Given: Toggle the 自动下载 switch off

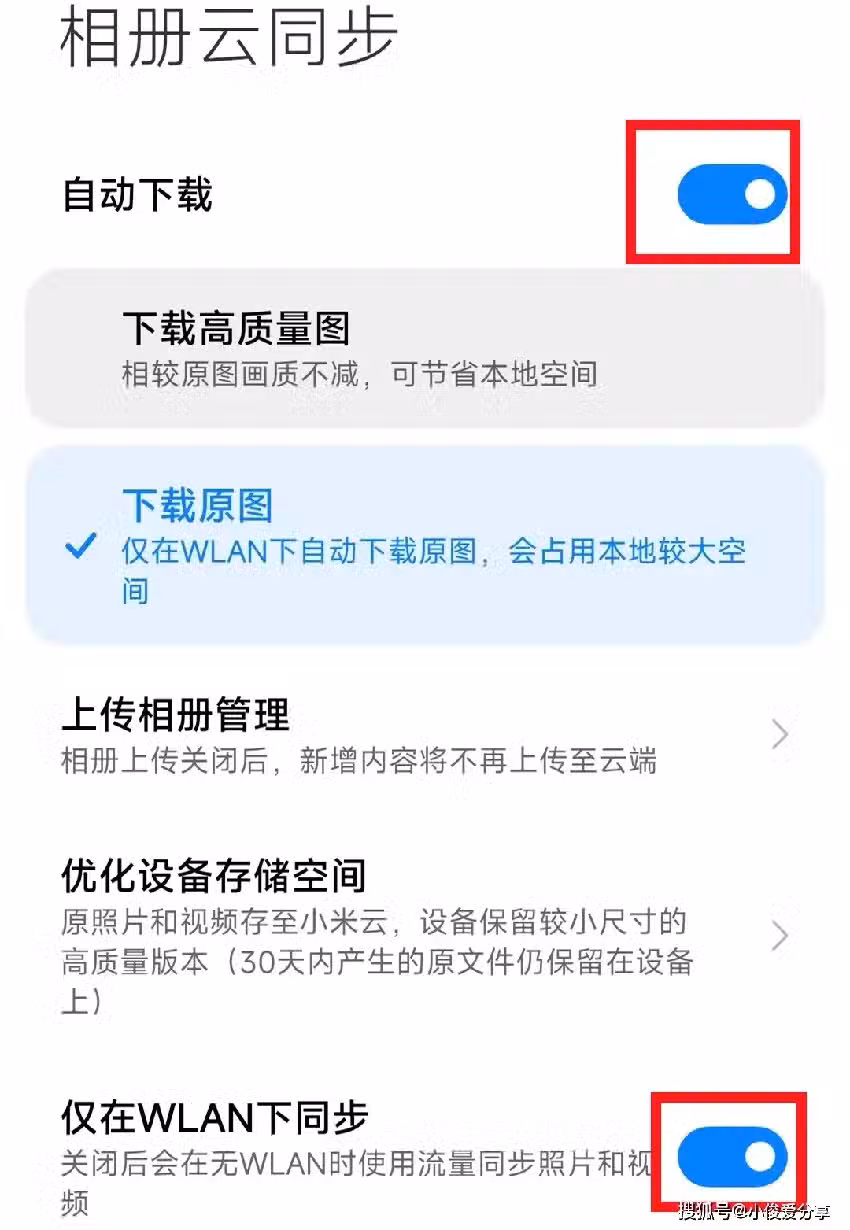Looking at the screenshot, I should (x=732, y=194).
